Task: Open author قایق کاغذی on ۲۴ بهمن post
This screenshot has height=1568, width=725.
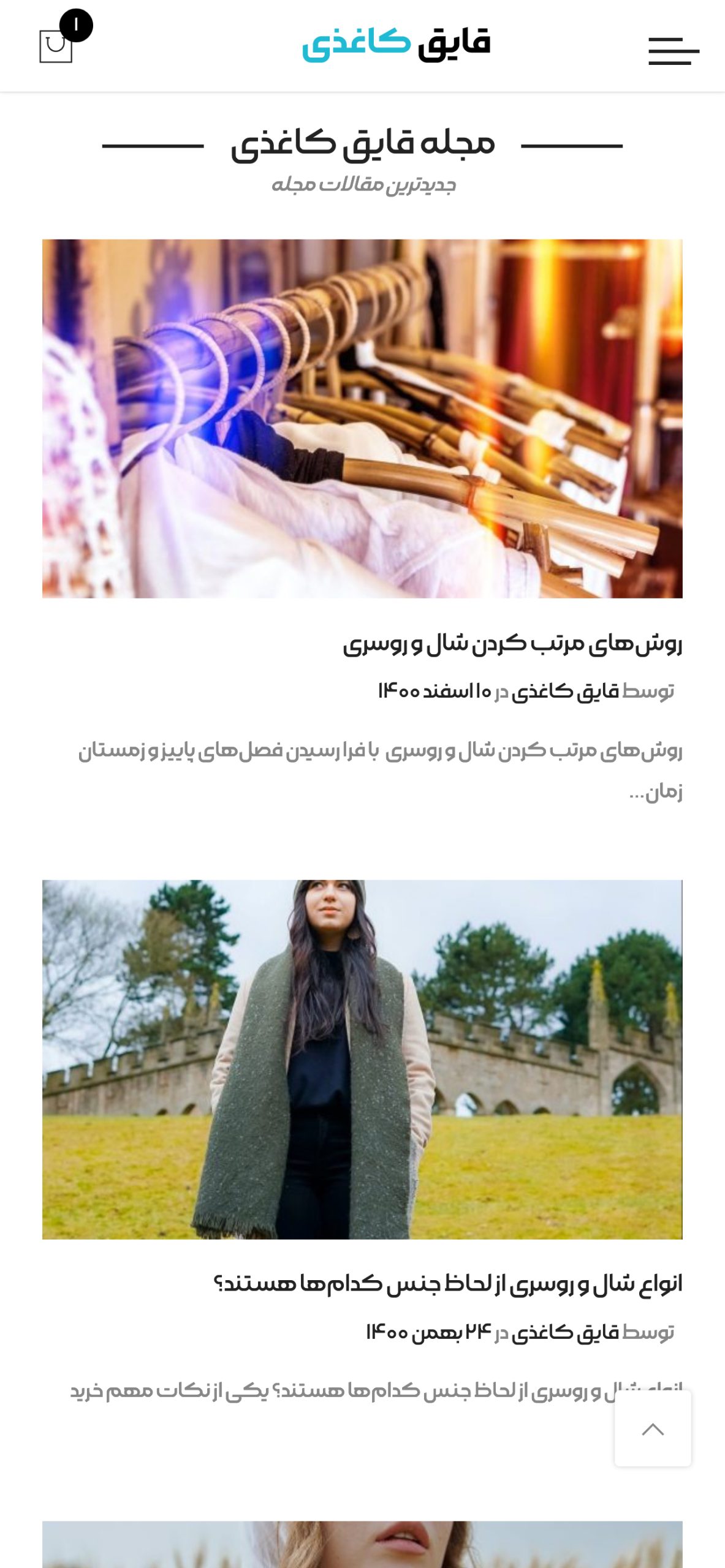Action: [x=565, y=1332]
